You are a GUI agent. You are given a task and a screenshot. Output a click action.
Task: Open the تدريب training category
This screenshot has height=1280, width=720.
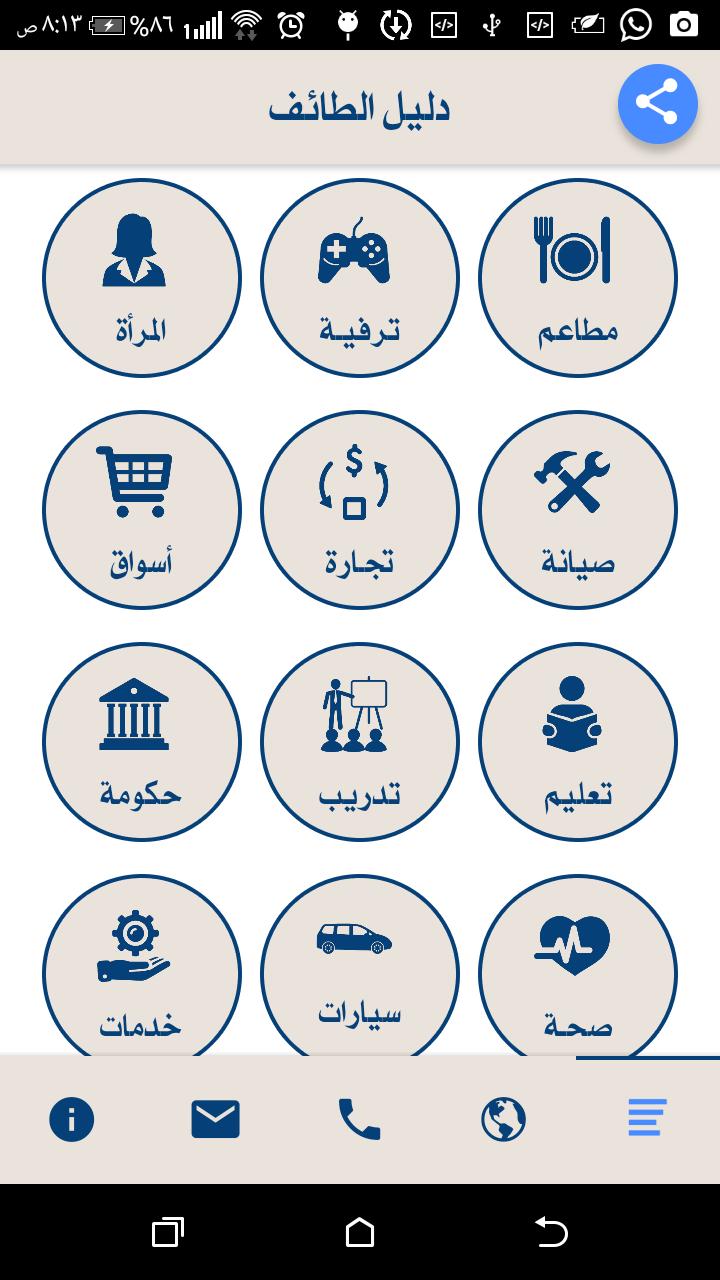tap(360, 742)
